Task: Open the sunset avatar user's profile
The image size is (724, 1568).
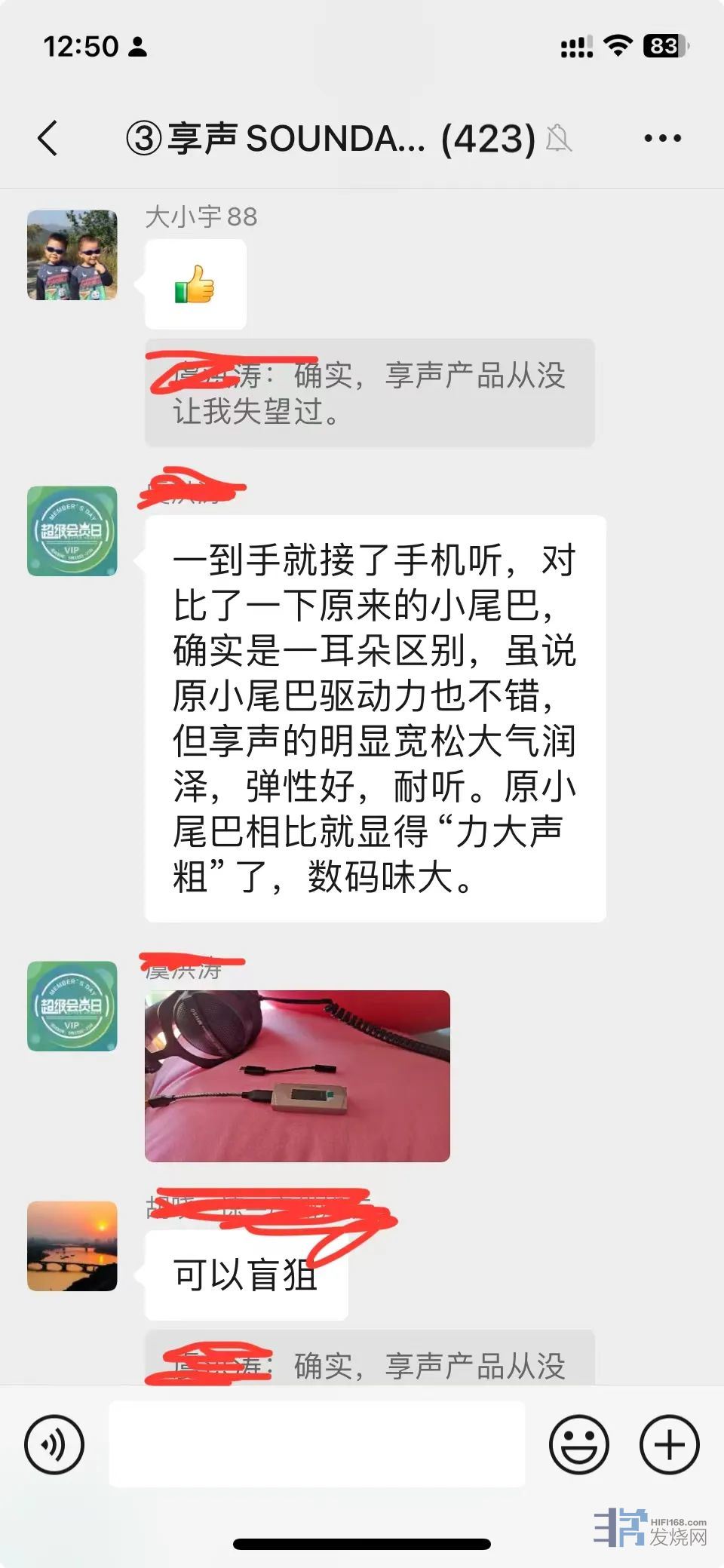Action: (x=72, y=1246)
